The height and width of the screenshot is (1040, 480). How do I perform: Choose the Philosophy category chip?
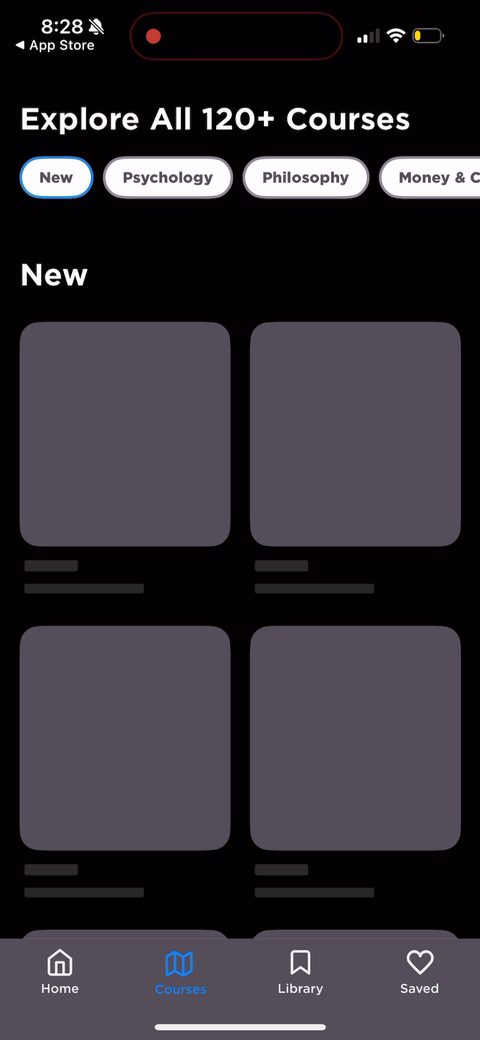tap(306, 178)
